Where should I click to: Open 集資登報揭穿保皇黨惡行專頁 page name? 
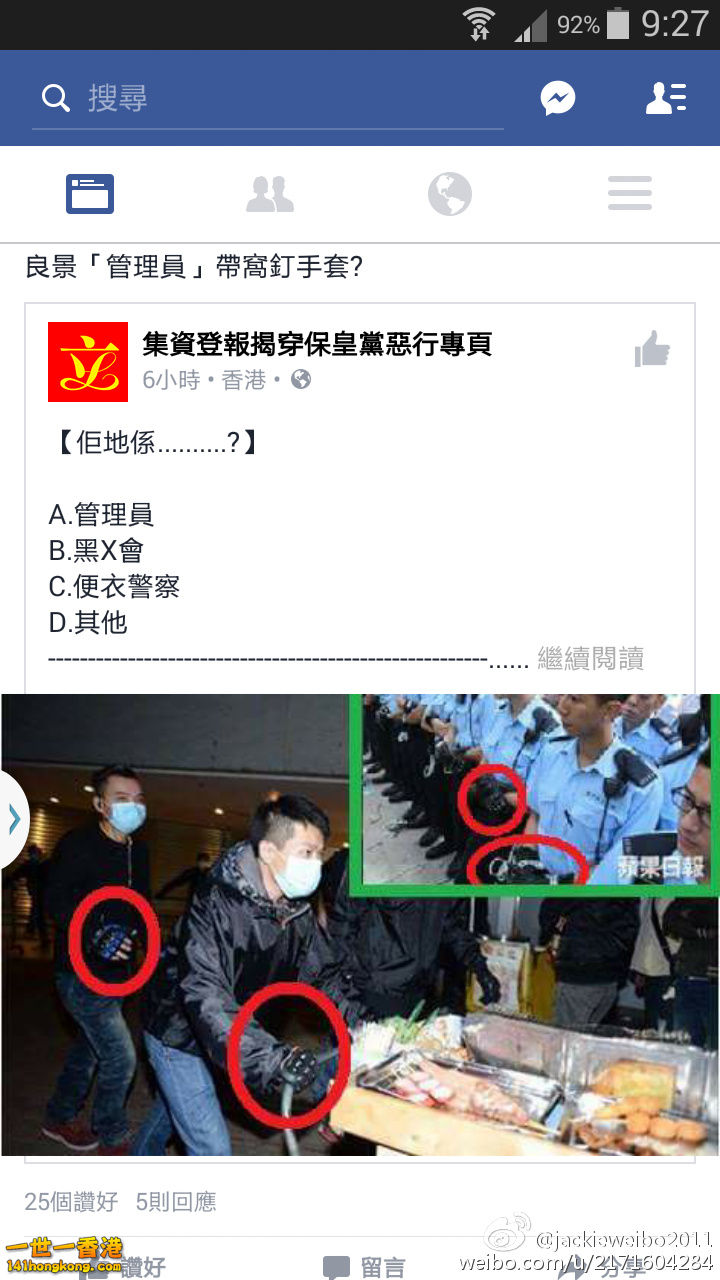(318, 345)
